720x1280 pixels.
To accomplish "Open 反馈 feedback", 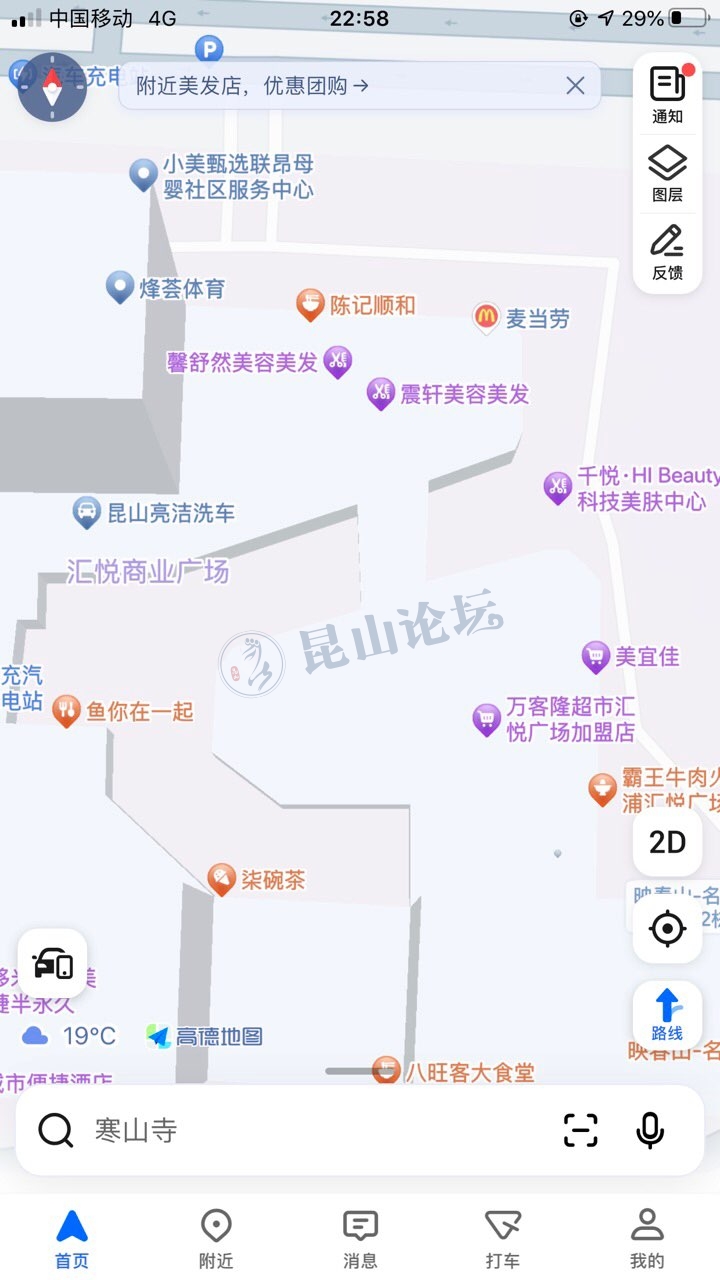I will 667,252.
